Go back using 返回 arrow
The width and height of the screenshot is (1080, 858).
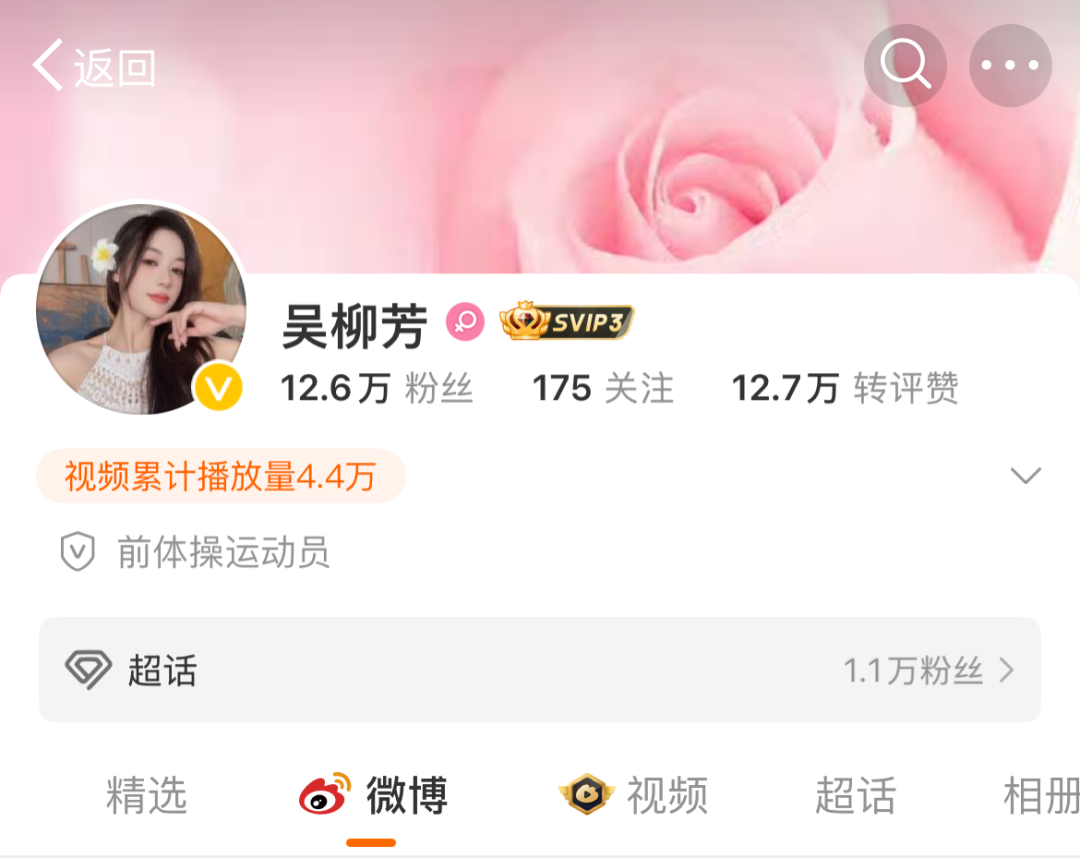click(93, 67)
